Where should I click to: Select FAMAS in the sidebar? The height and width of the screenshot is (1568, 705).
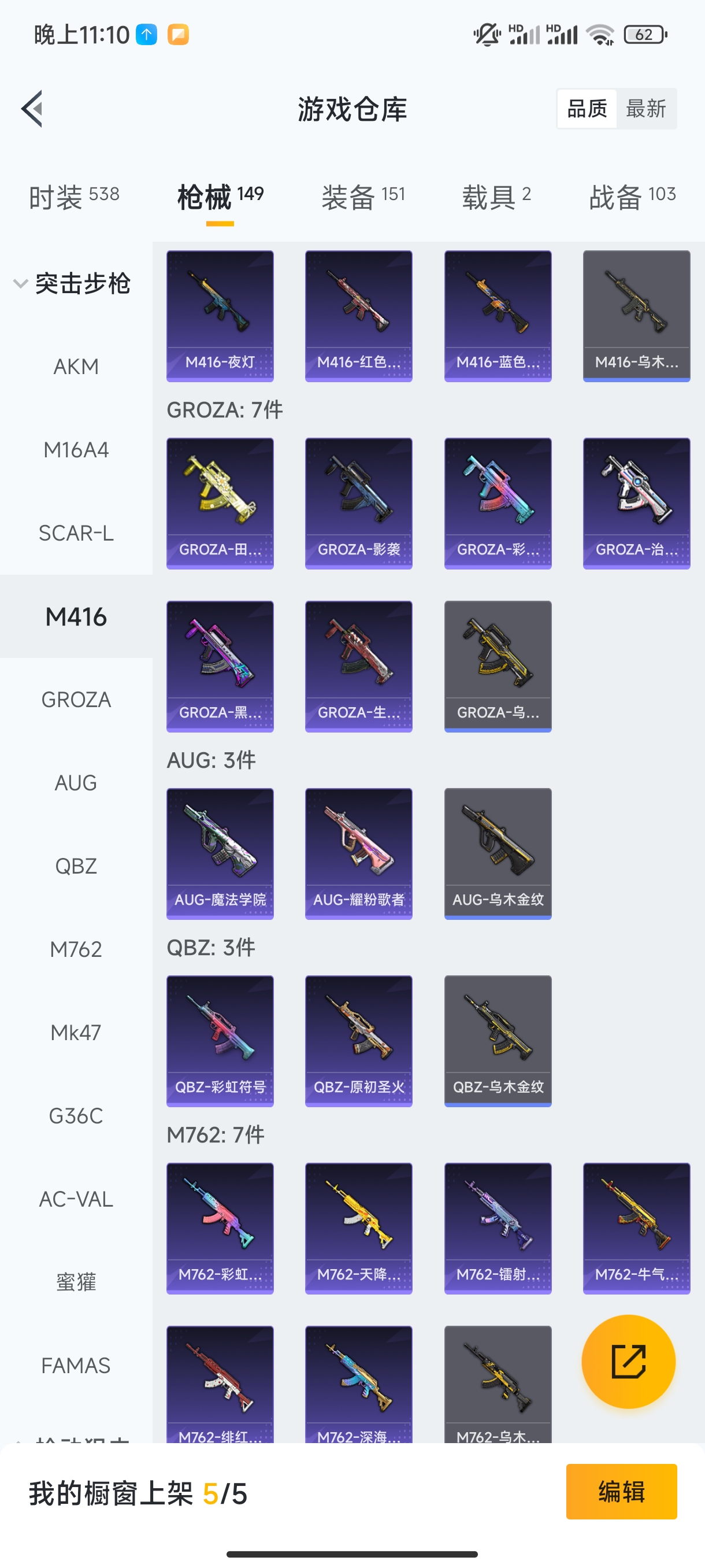point(76,1366)
